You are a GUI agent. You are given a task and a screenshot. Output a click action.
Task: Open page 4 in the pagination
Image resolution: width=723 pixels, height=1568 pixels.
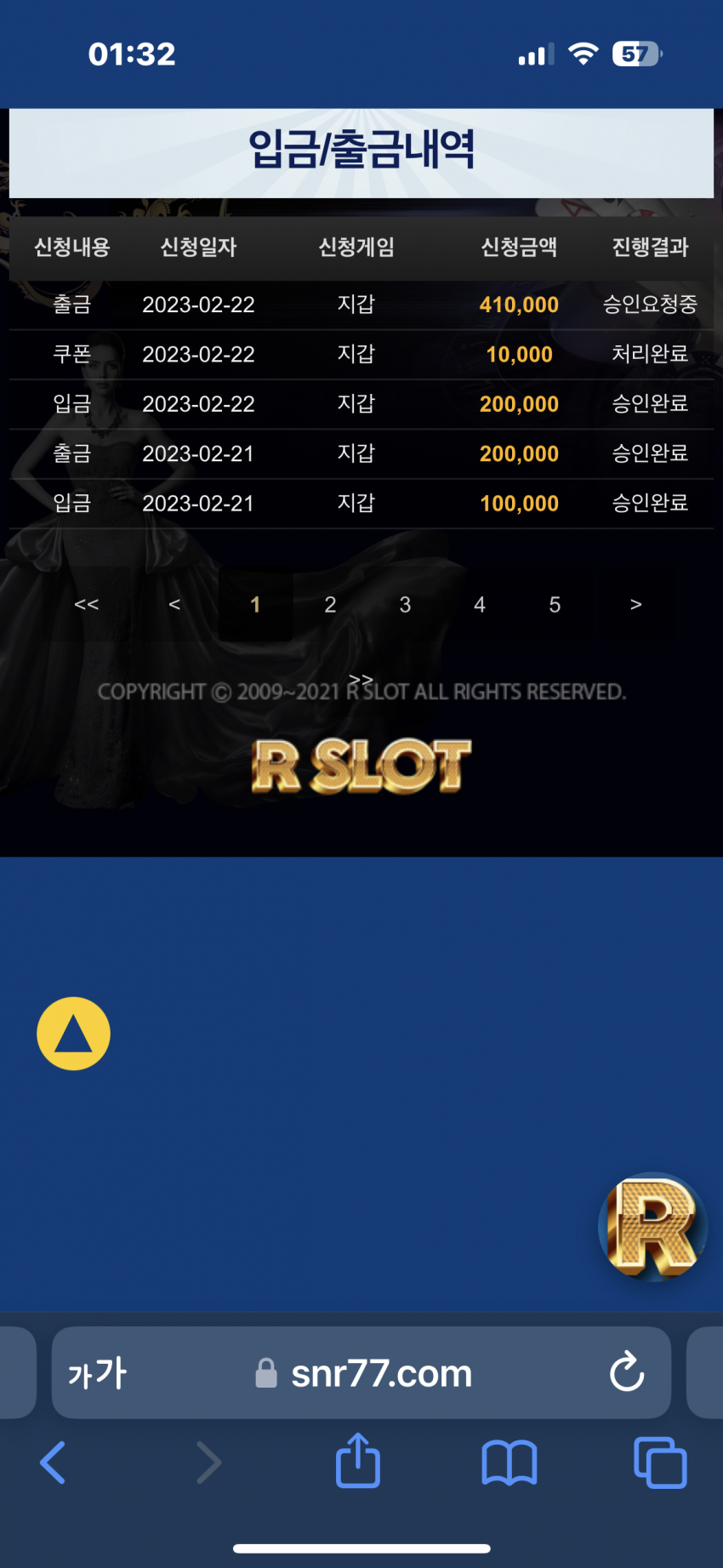tap(480, 605)
